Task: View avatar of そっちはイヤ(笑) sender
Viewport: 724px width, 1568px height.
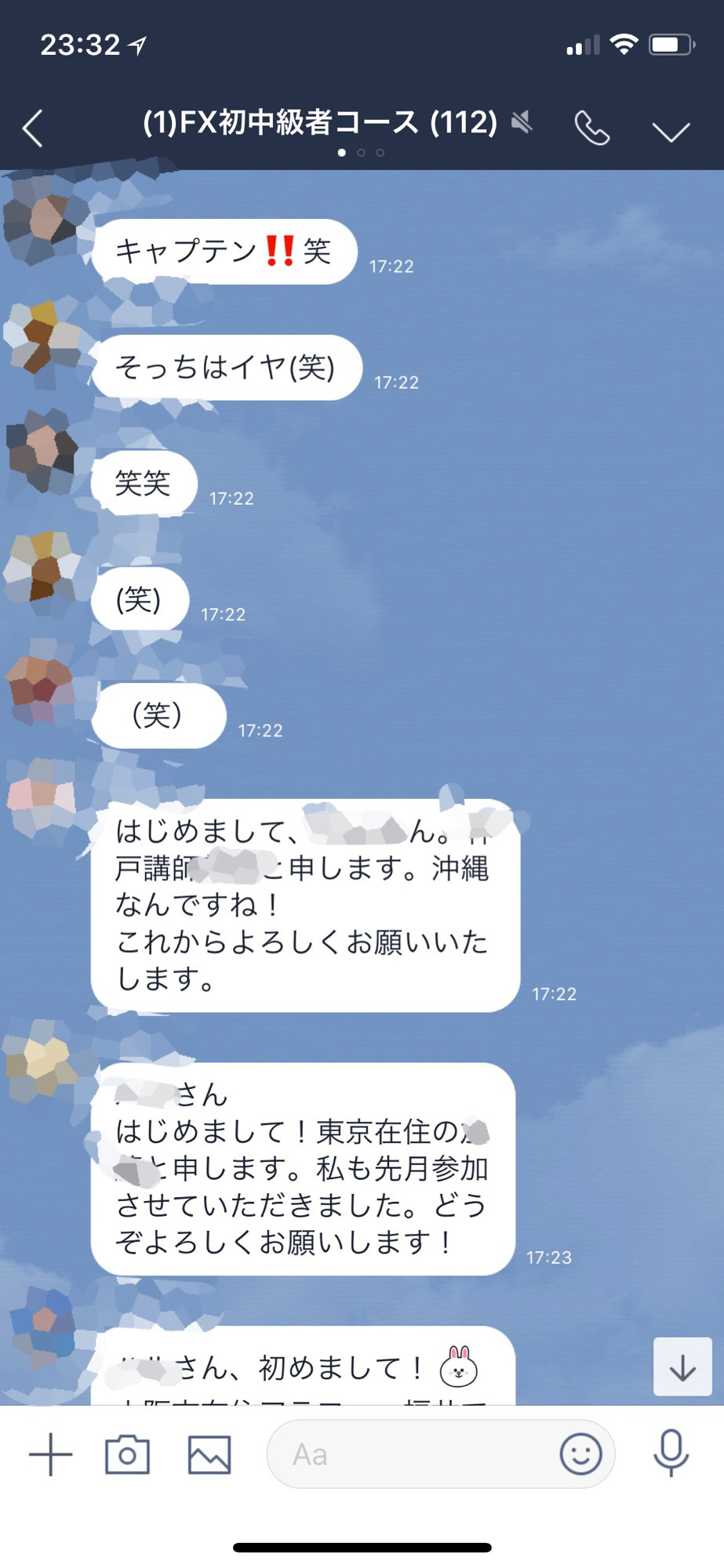Action: tap(43, 337)
